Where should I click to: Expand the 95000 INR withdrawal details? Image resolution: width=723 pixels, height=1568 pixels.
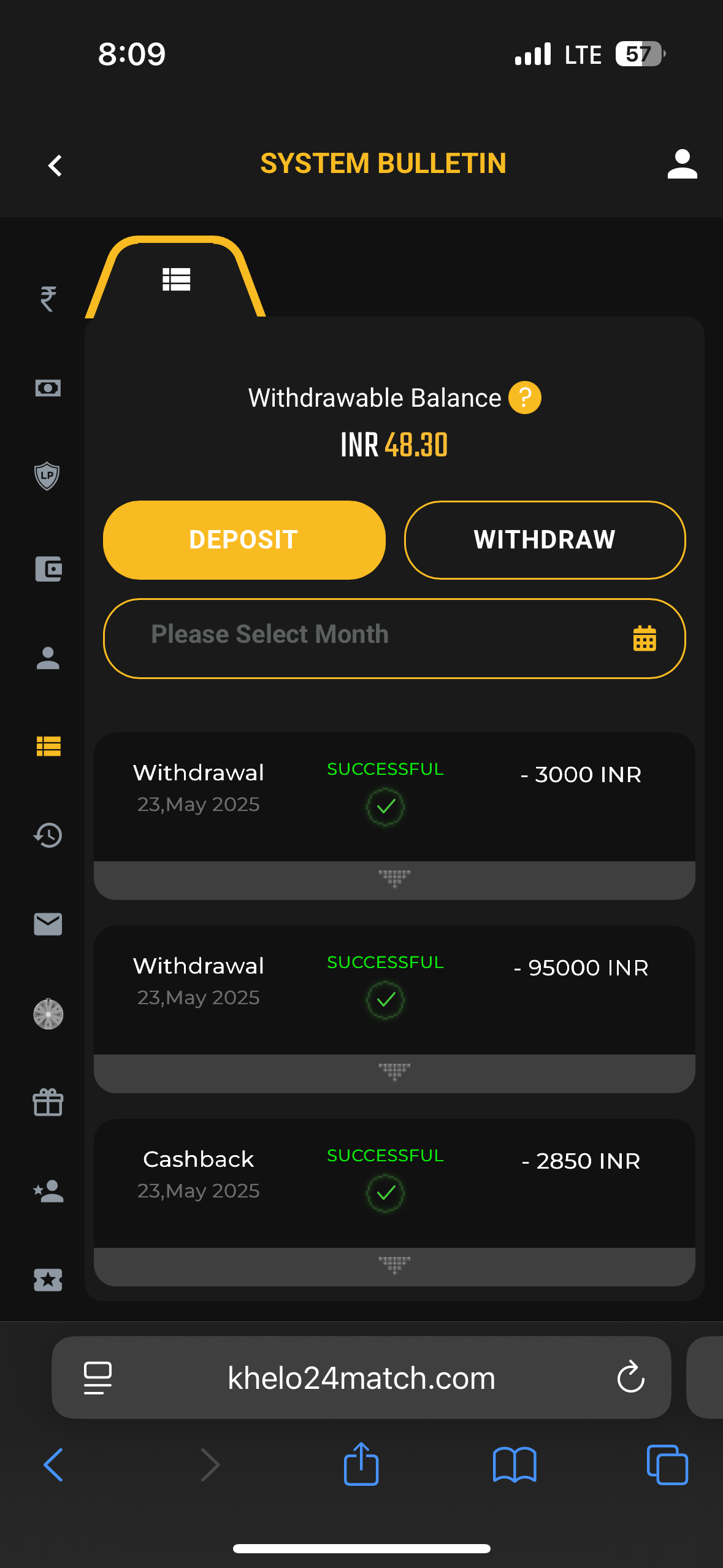[x=394, y=1073]
